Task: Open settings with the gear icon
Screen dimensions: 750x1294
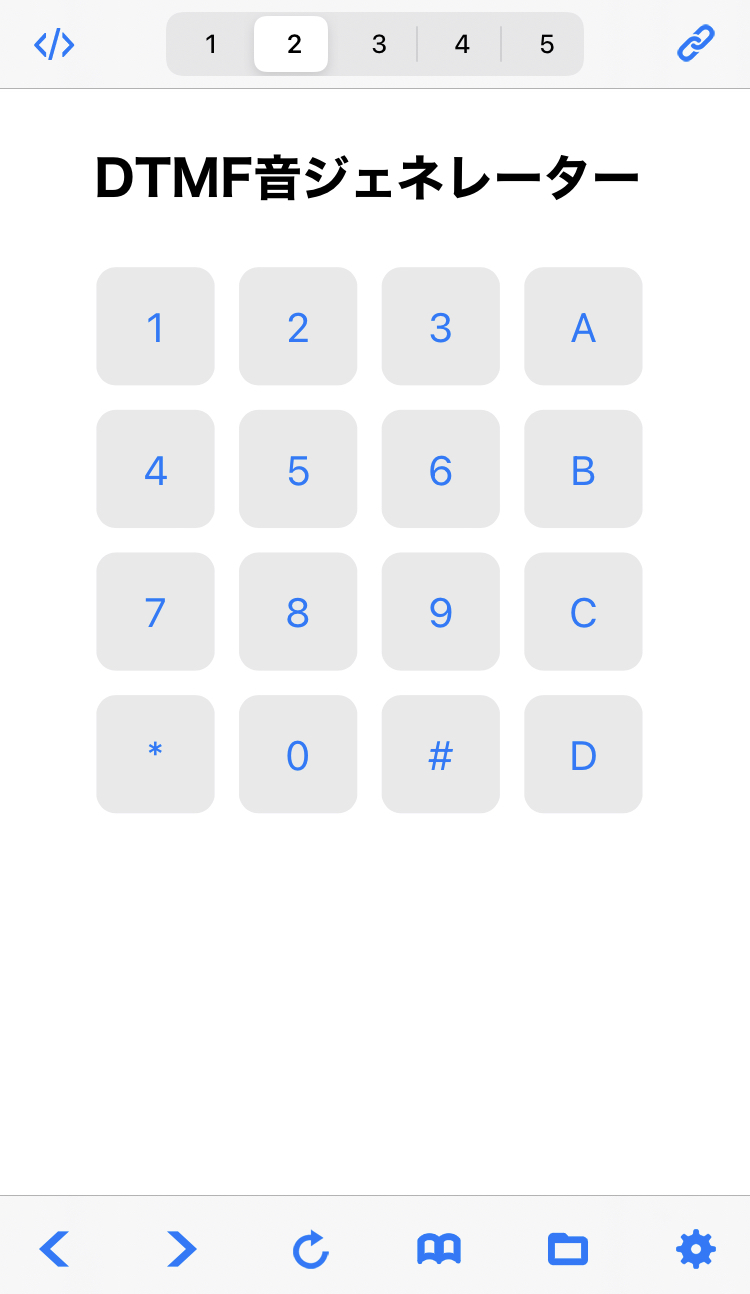Action: pyautogui.click(x=696, y=1249)
